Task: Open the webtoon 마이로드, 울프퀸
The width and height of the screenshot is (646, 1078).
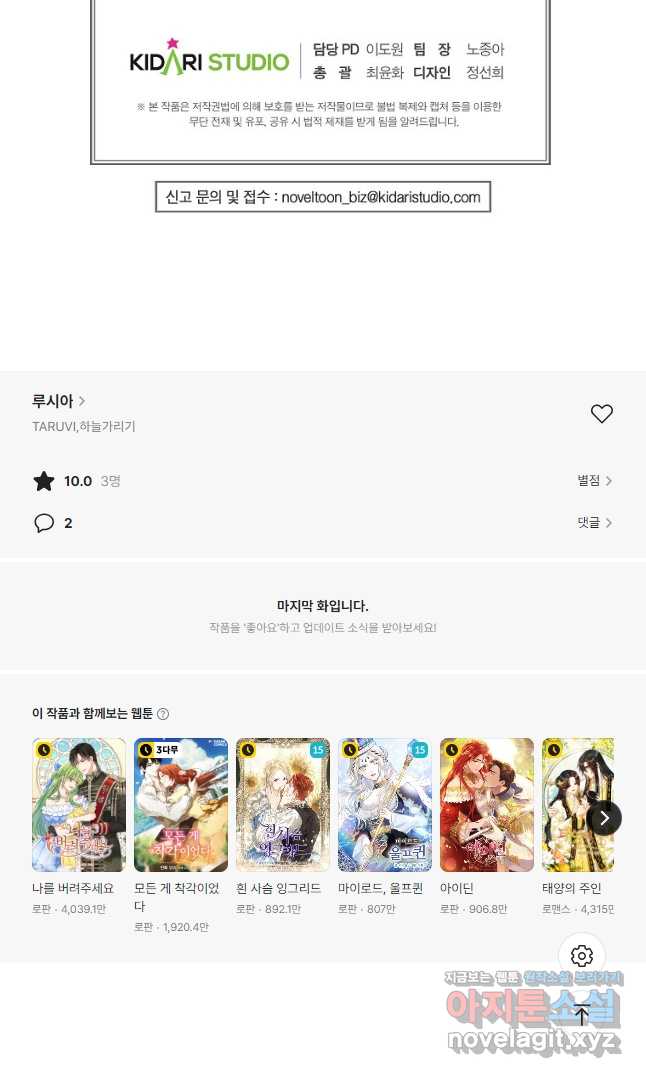Action: [385, 805]
